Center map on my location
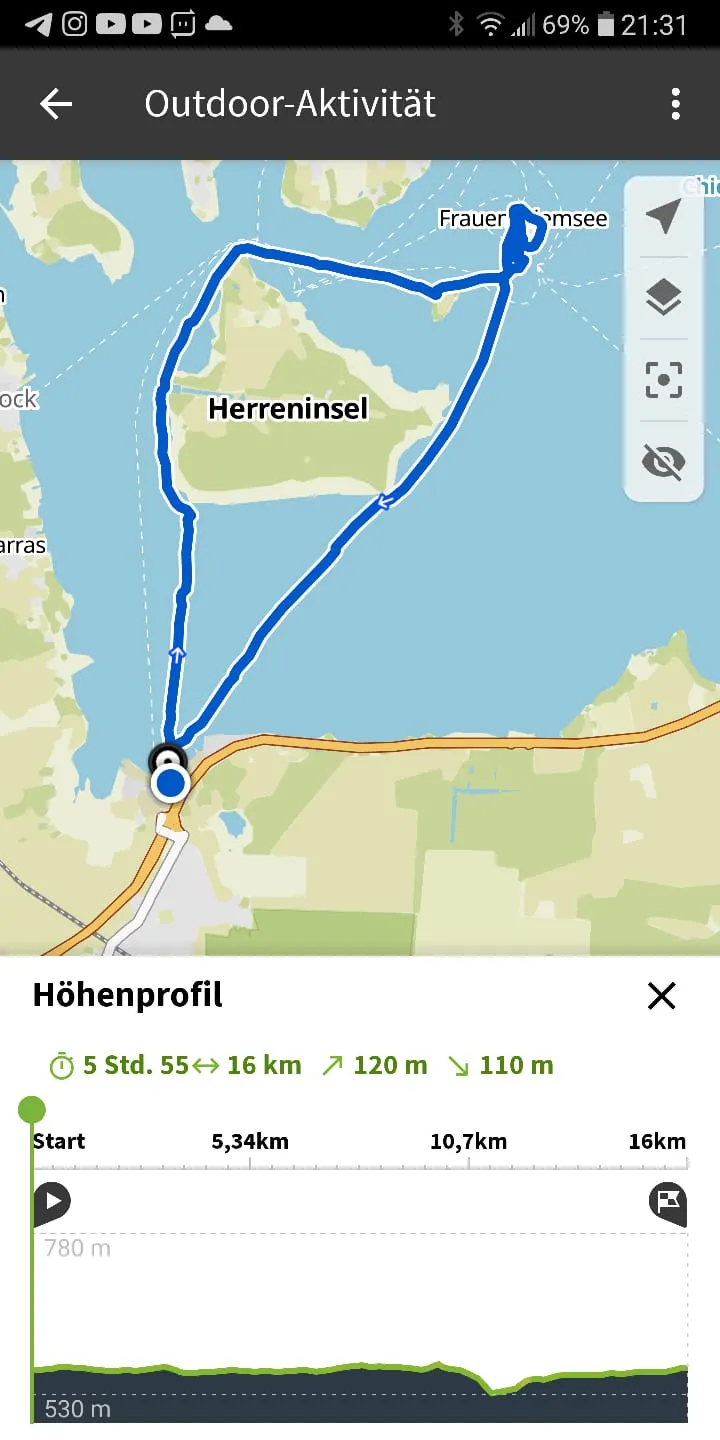Image resolution: width=720 pixels, height=1440 pixels. point(663,216)
